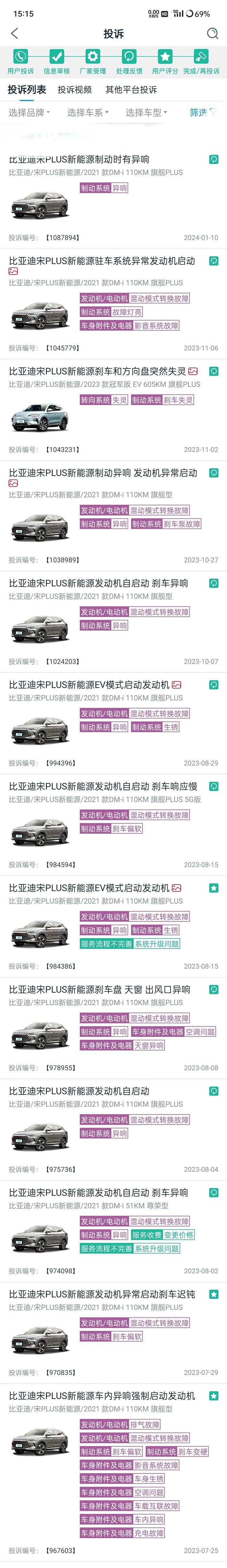The height and width of the screenshot is (1568, 227).
Task: Expand the 选择车系 dropdown
Action: tap(88, 113)
